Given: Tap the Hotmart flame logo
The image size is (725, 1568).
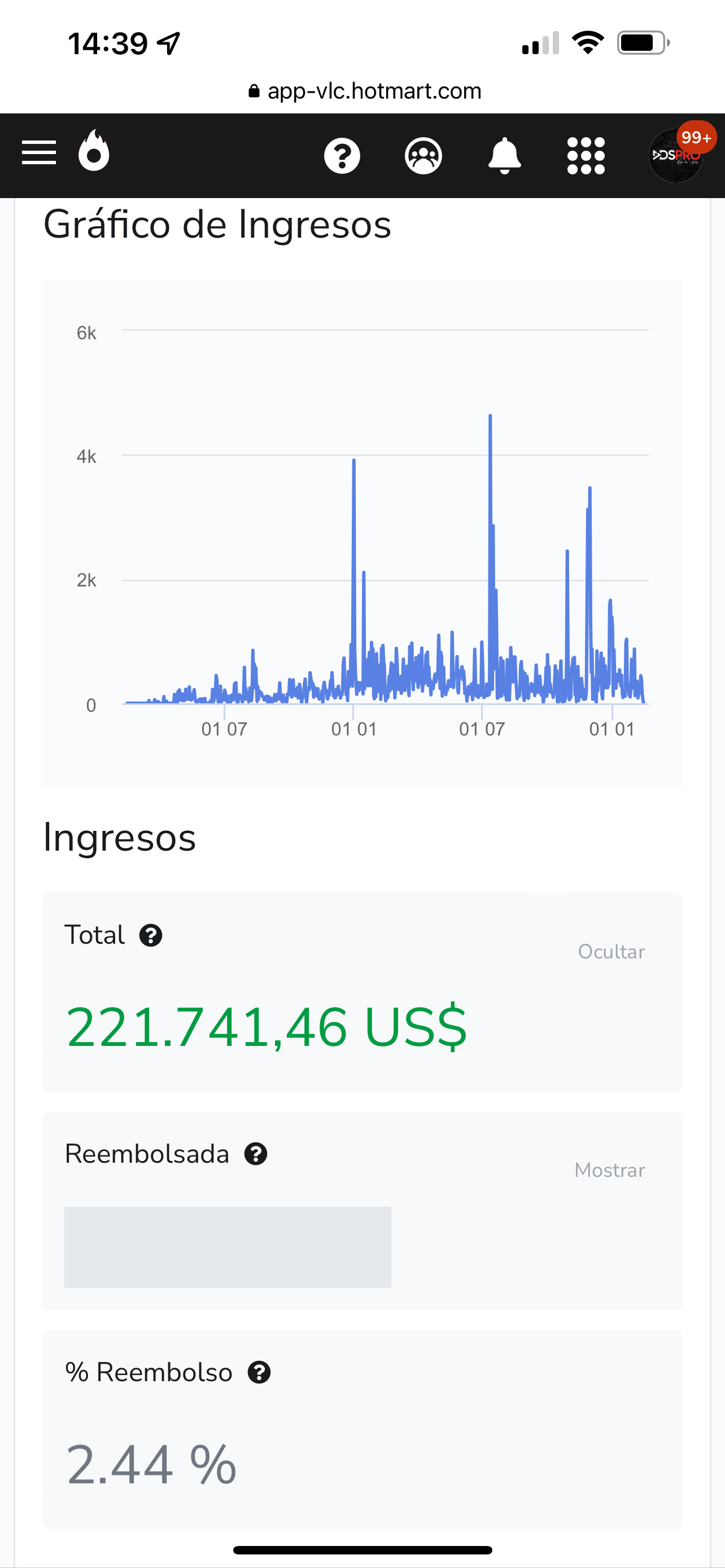Looking at the screenshot, I should tap(94, 150).
